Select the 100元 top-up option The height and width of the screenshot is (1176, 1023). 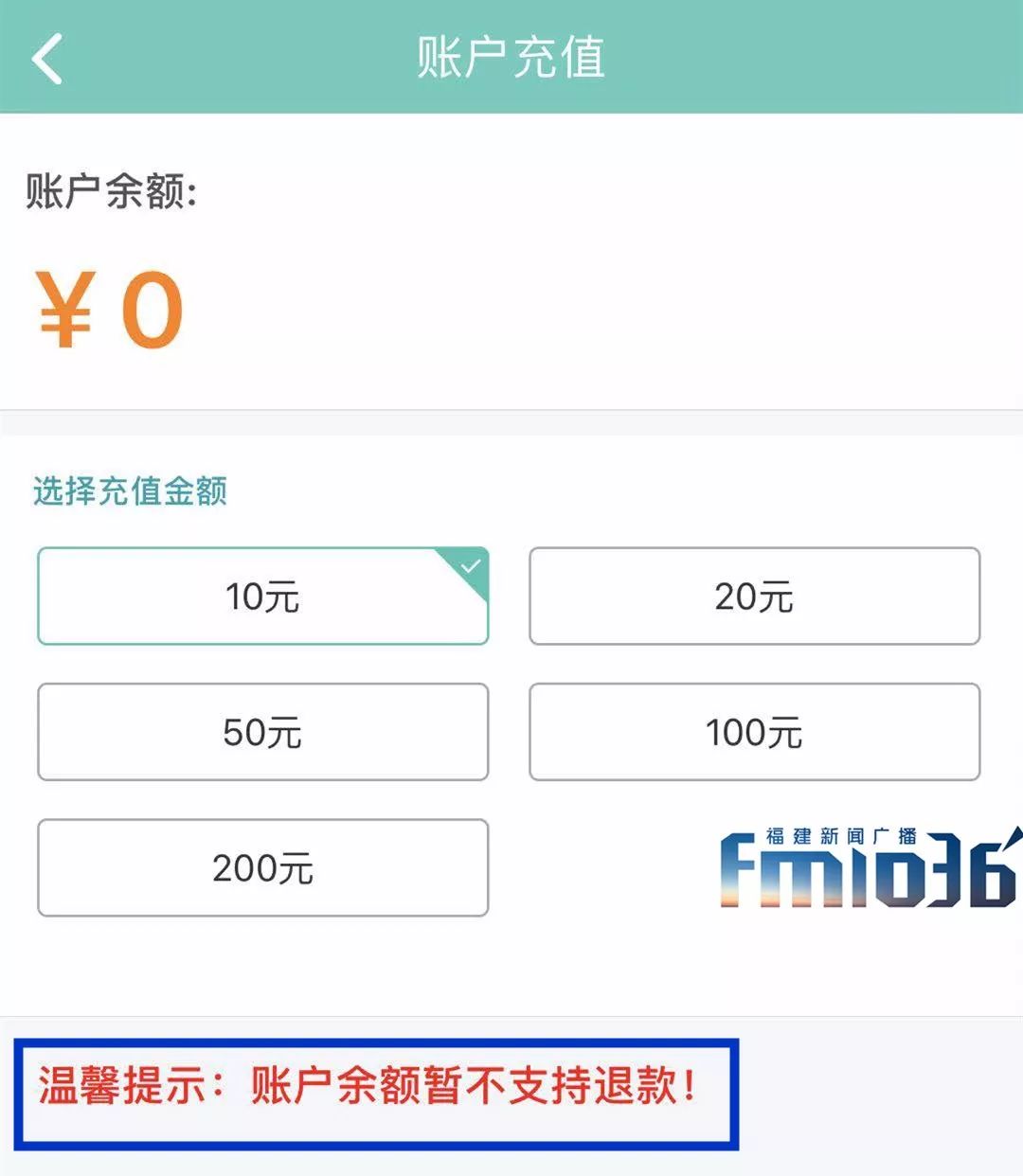click(x=754, y=732)
